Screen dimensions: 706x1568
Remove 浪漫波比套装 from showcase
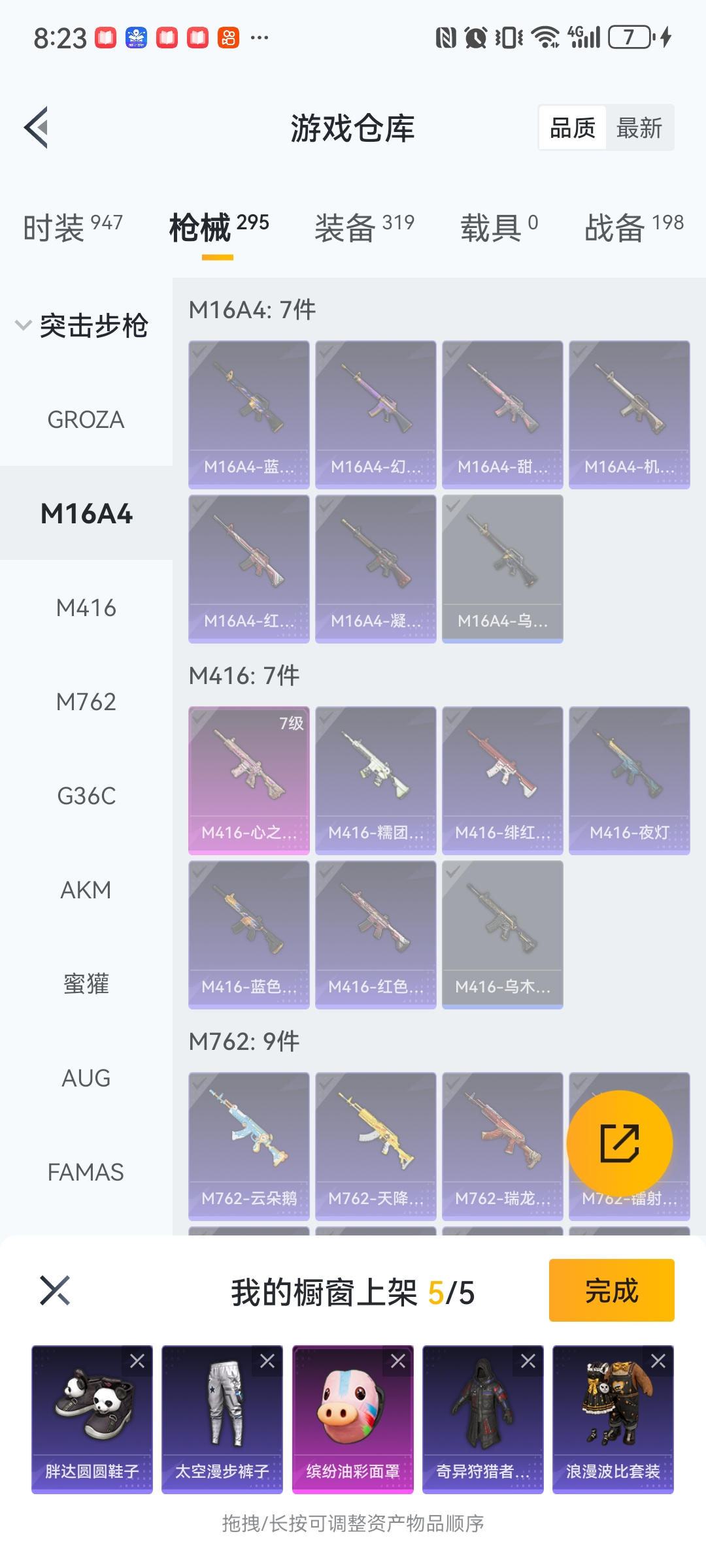658,1361
